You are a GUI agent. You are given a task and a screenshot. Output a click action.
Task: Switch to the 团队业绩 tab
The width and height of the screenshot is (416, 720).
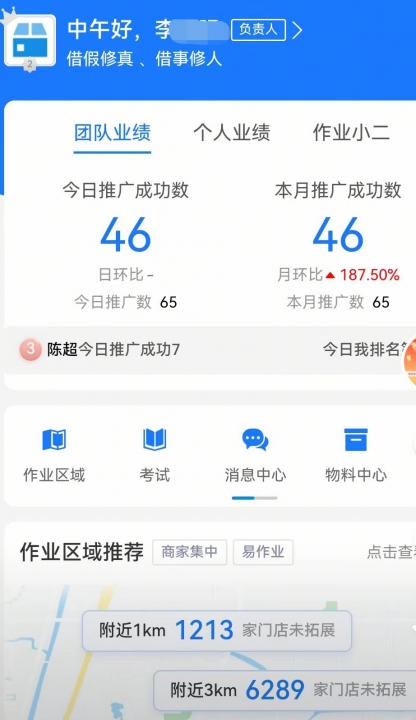112,133
